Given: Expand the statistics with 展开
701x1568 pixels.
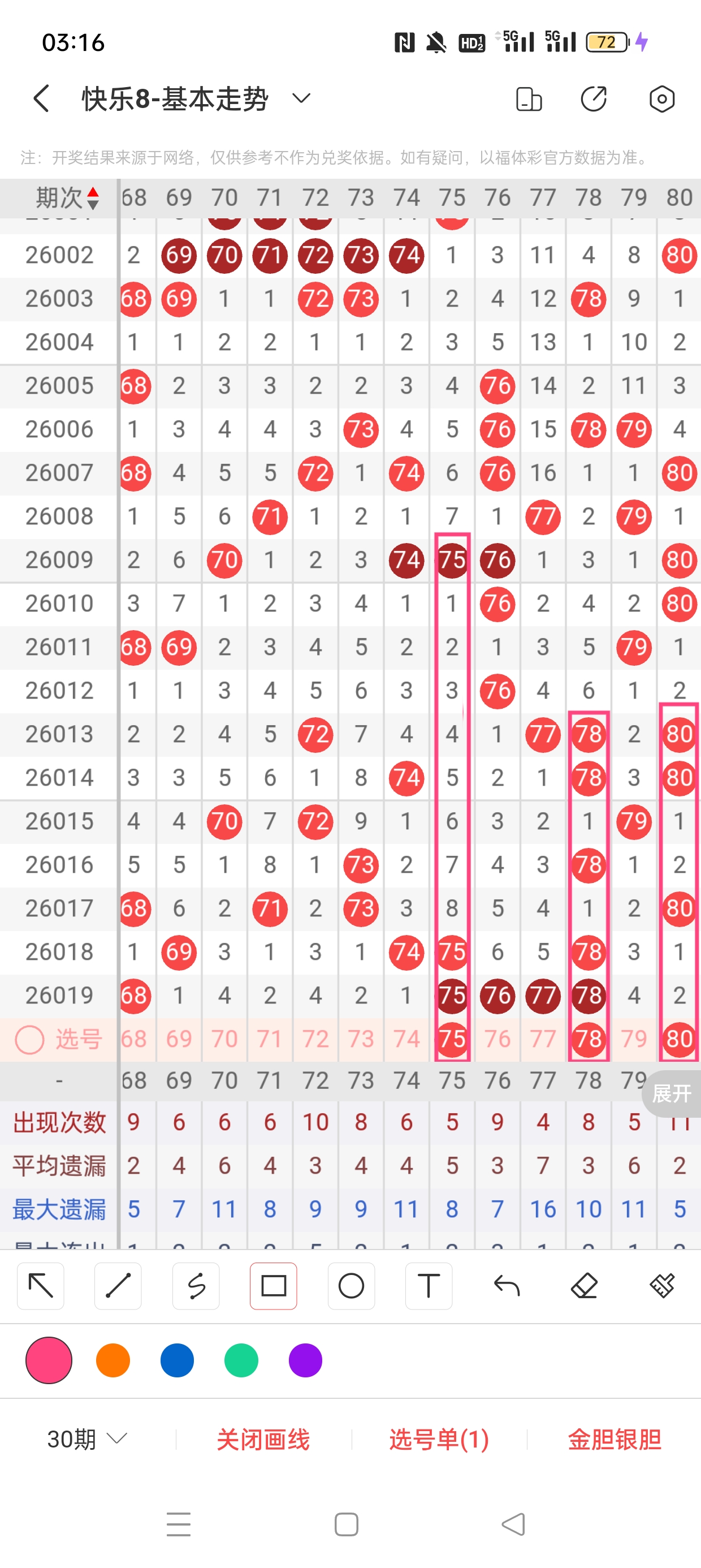Looking at the screenshot, I should click(x=671, y=1094).
